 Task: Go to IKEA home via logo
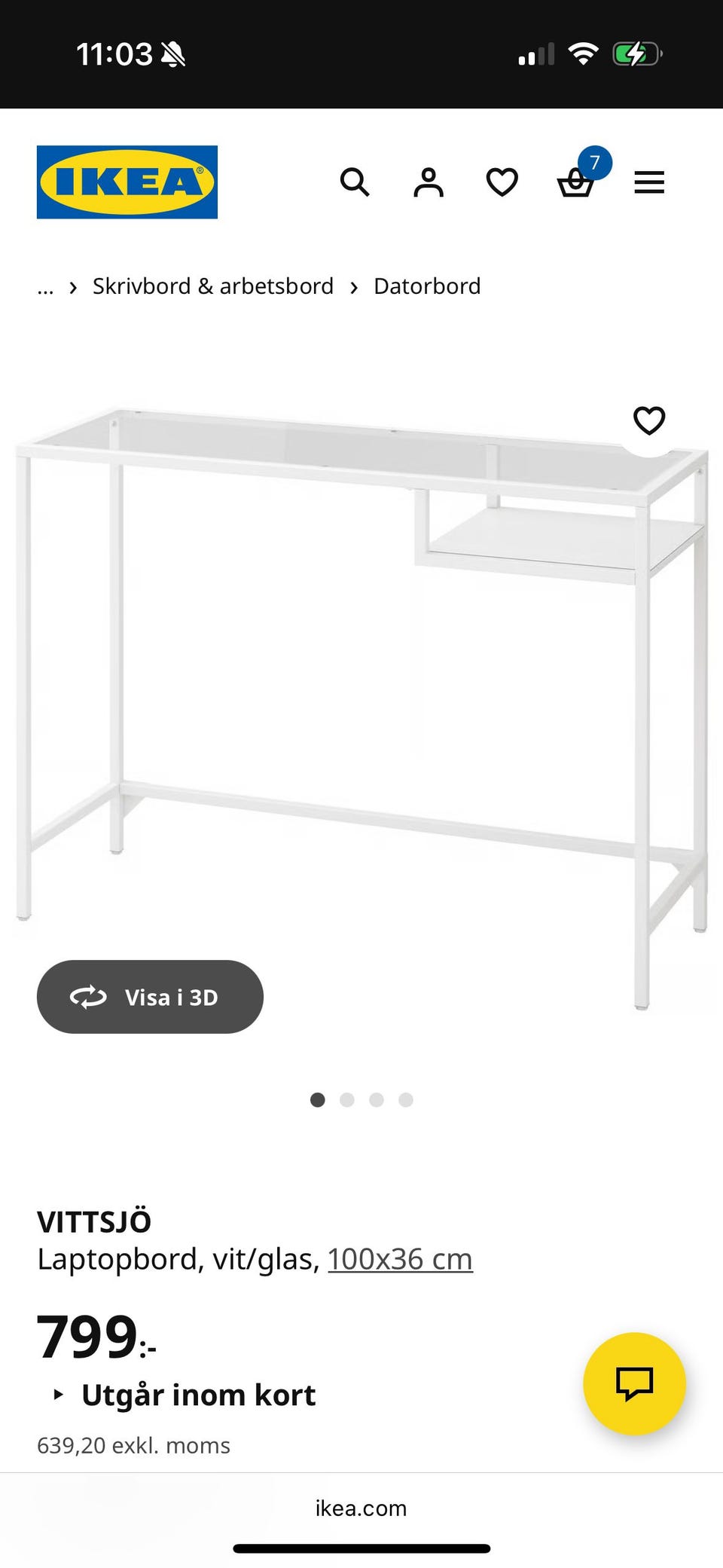(x=127, y=182)
